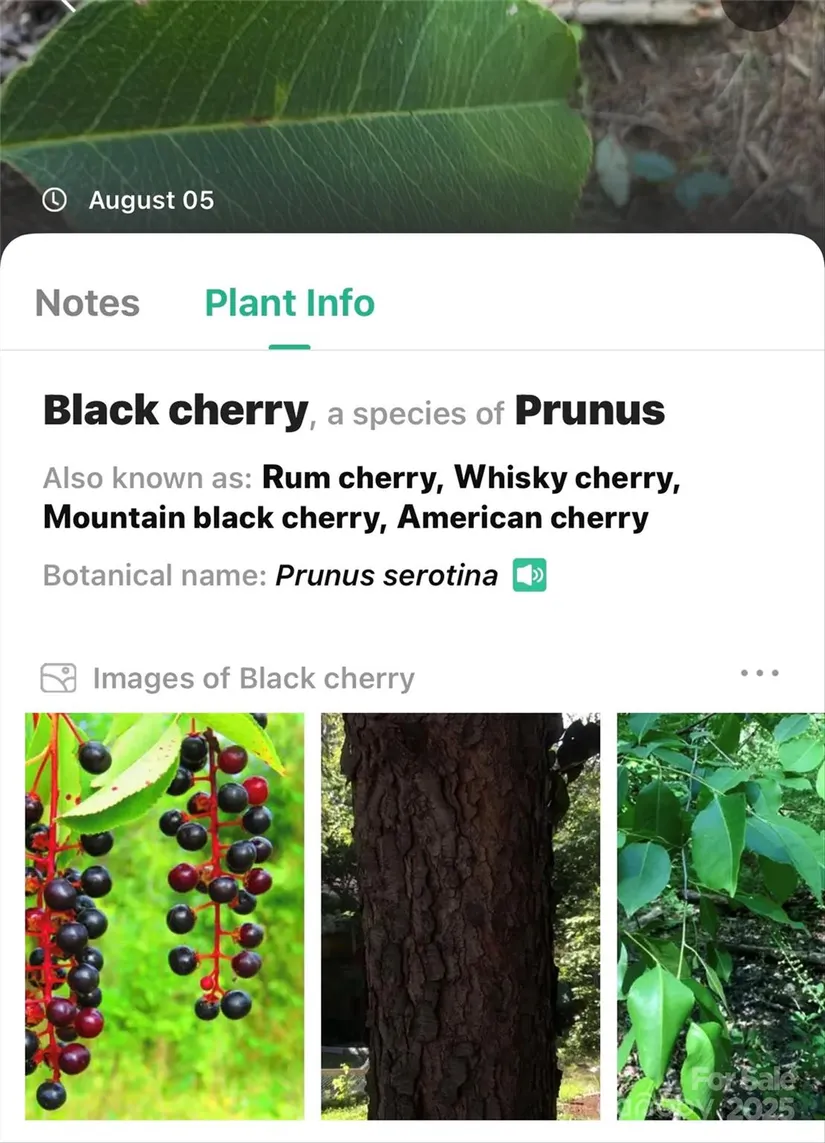
Task: Play pronunciation of Prunus serotina
Action: [530, 576]
